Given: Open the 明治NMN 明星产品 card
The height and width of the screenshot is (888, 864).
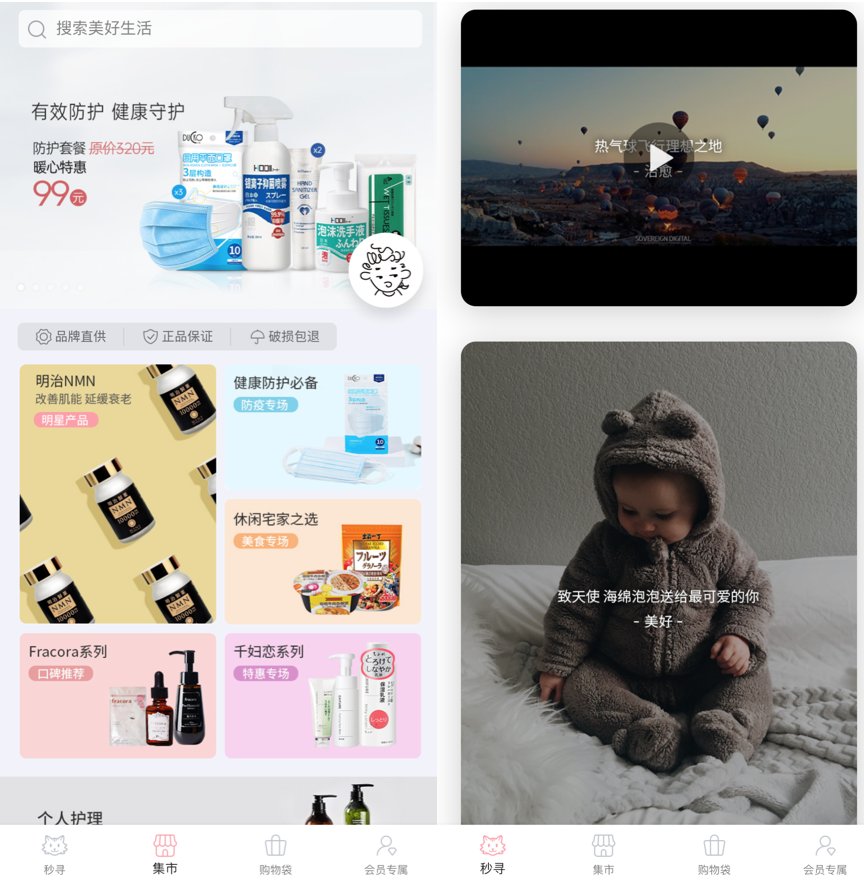Looking at the screenshot, I should [x=118, y=494].
